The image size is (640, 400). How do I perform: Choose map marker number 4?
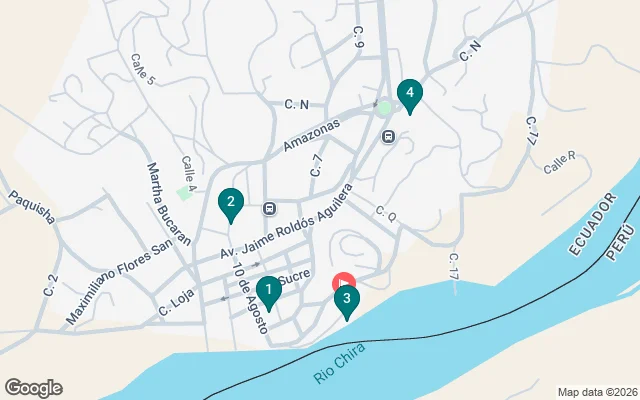click(408, 93)
